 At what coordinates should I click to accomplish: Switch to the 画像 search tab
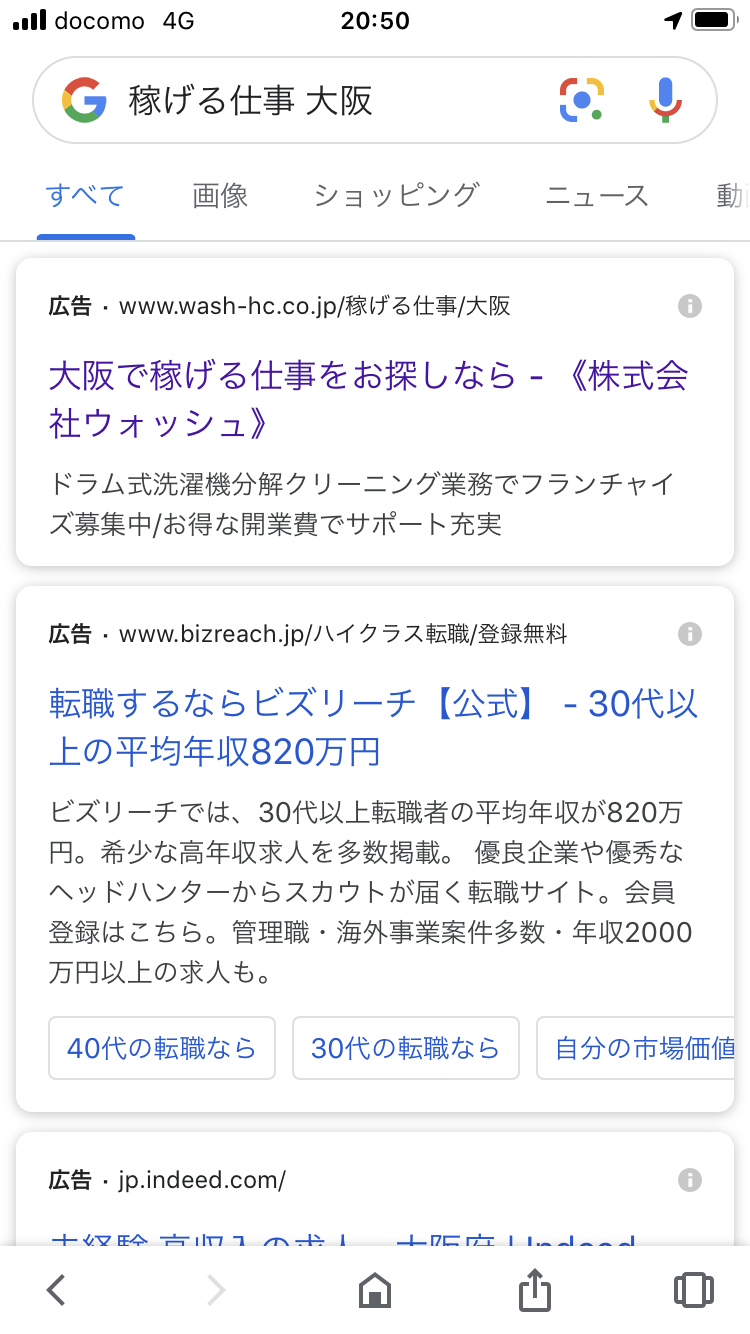(x=220, y=196)
